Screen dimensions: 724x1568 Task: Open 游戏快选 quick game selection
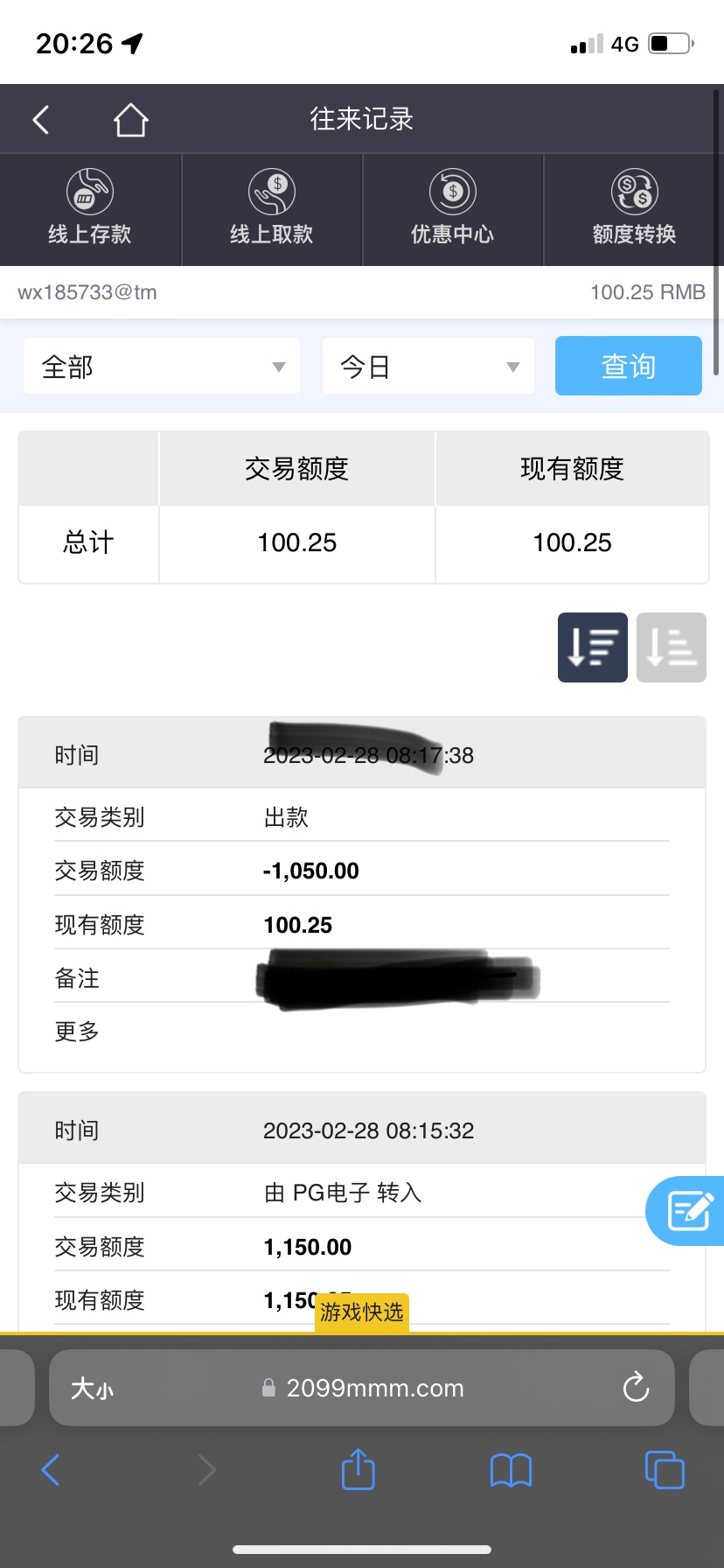coord(361,1312)
